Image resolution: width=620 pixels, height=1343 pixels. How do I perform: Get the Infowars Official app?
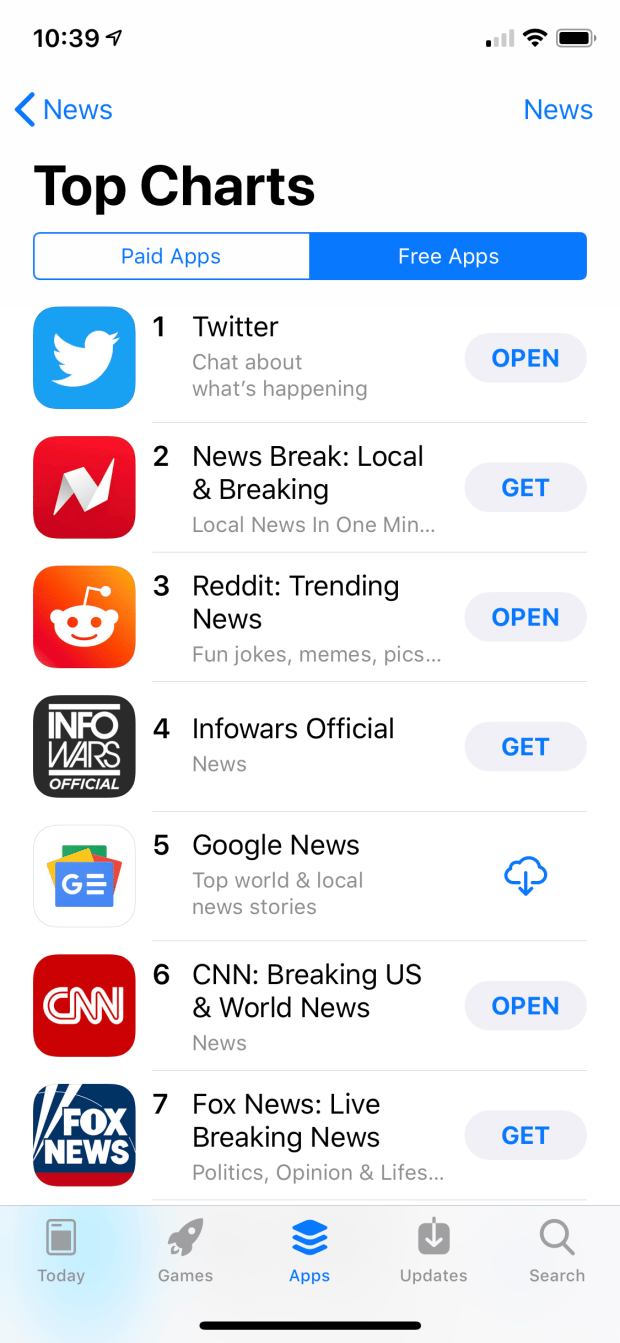pos(525,747)
